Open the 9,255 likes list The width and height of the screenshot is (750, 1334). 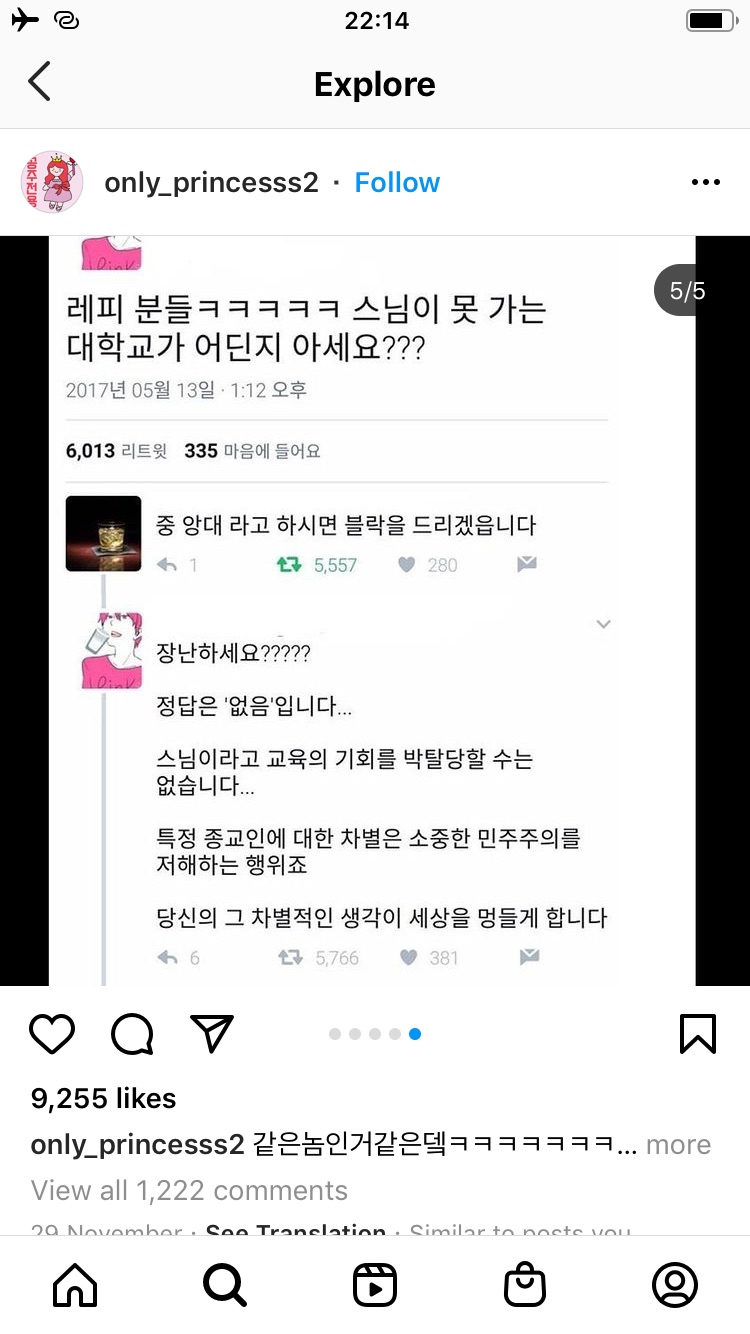point(103,1098)
